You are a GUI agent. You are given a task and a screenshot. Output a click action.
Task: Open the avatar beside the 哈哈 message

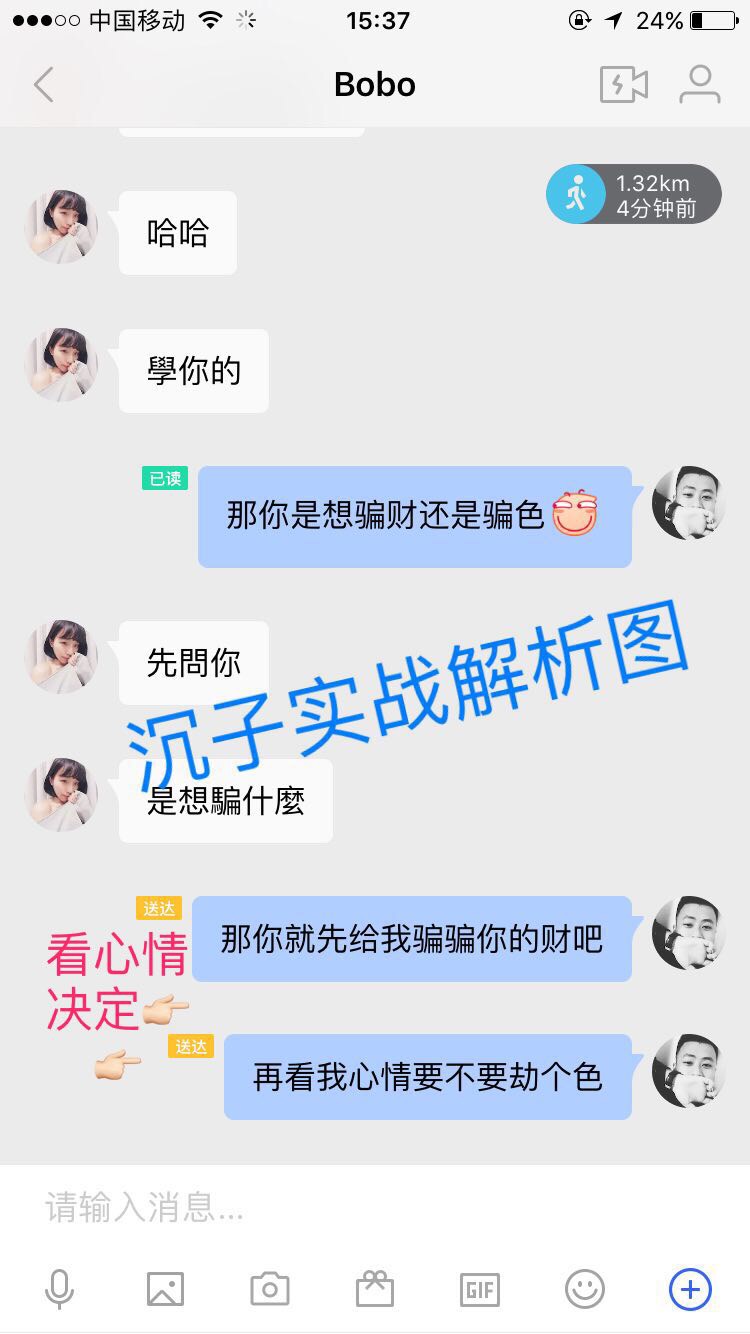click(x=61, y=227)
